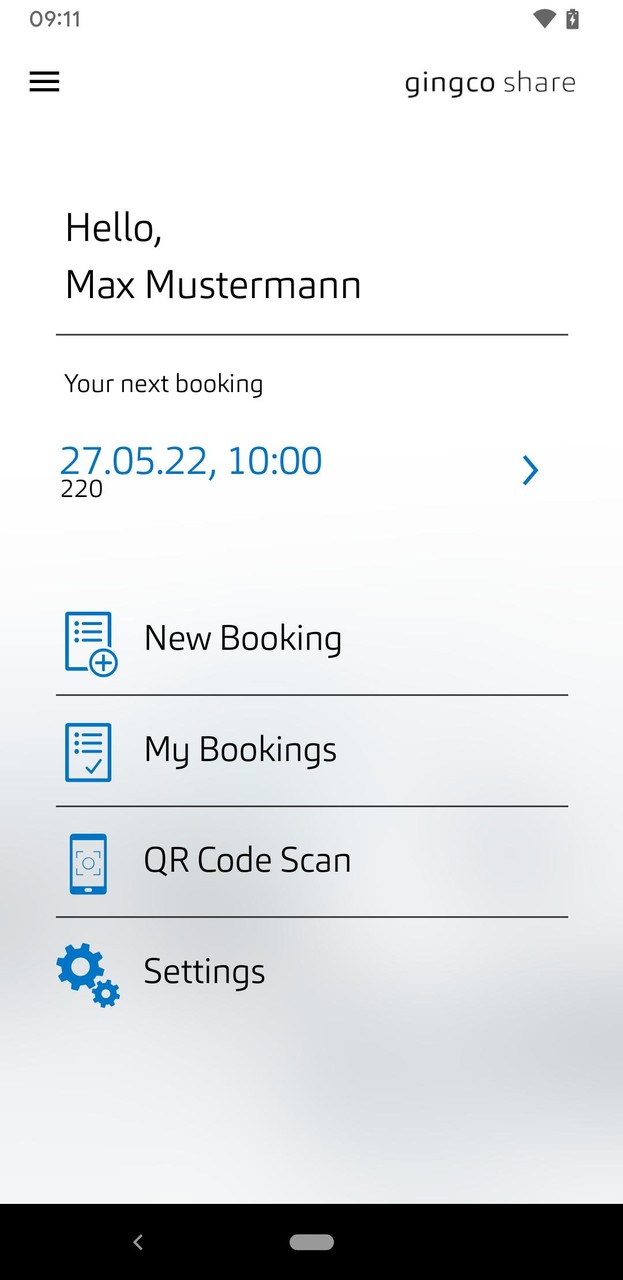Image resolution: width=623 pixels, height=1280 pixels.
Task: Go back using system back arrow
Action: [x=138, y=1242]
